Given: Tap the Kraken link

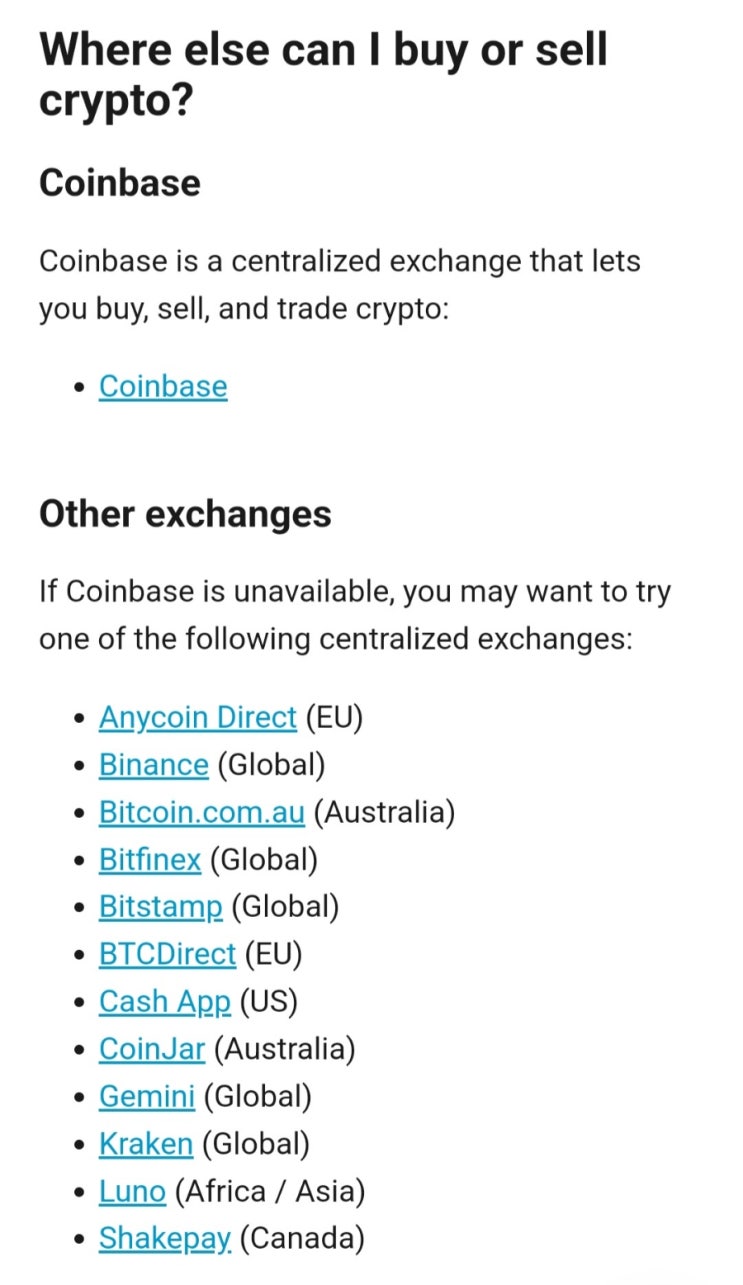Looking at the screenshot, I should point(145,1144).
